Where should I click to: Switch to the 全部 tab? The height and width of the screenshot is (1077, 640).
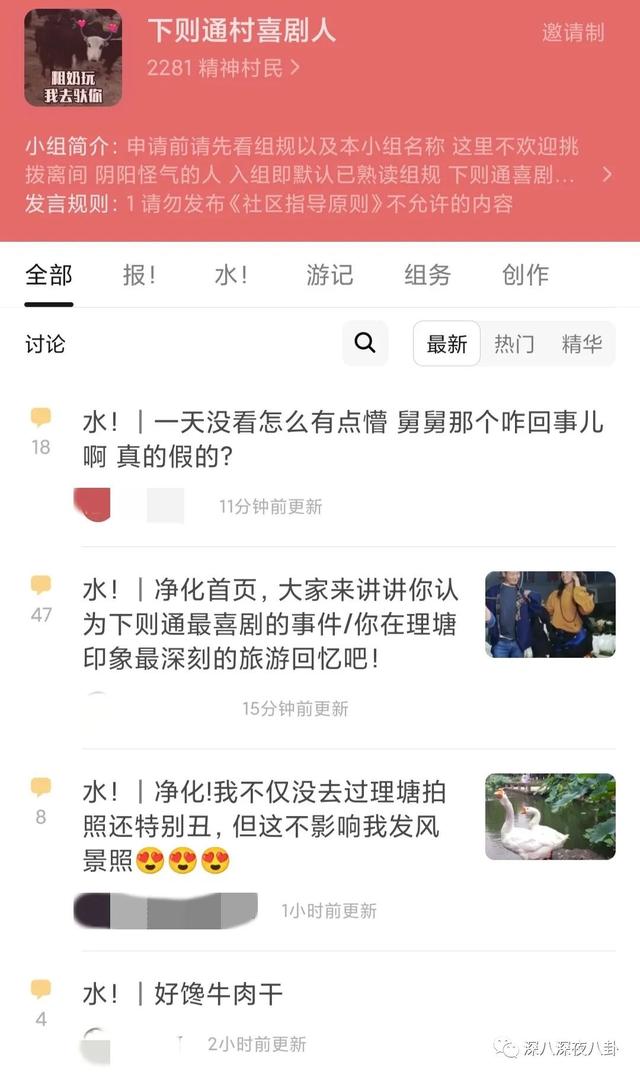pos(49,275)
